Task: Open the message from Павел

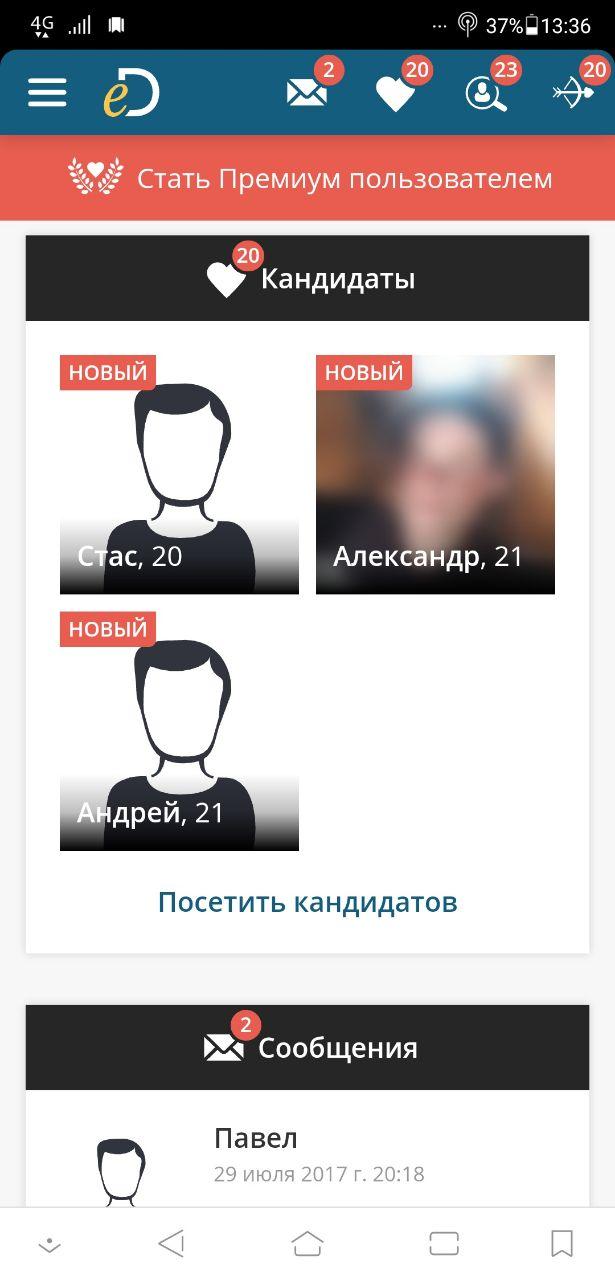Action: tap(308, 1155)
